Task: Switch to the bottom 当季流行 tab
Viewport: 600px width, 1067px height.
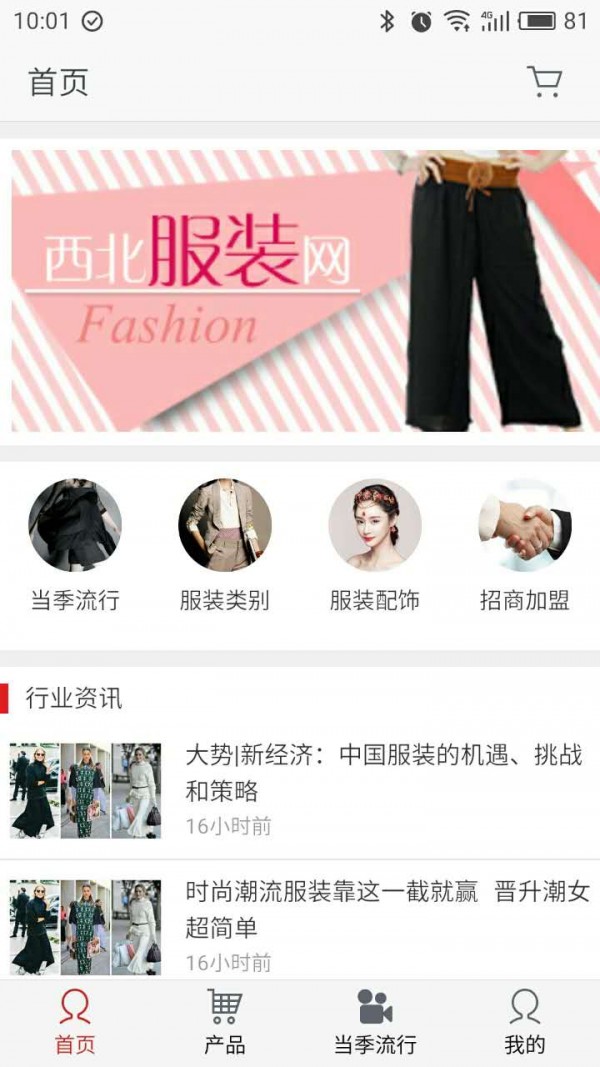Action: pyautogui.click(x=375, y=1022)
